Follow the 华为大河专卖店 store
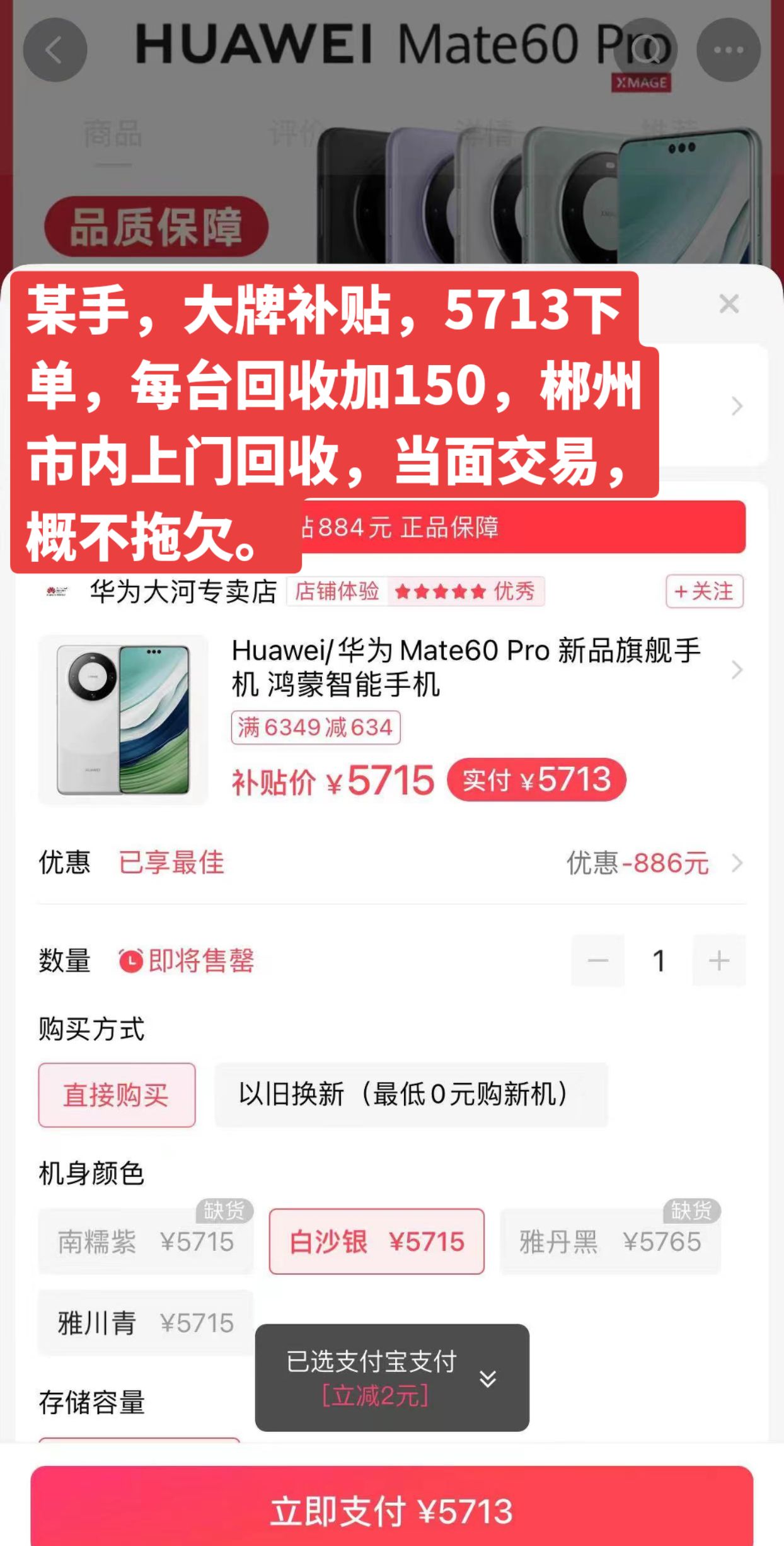Image resolution: width=784 pixels, height=1546 pixels. pyautogui.click(x=704, y=591)
